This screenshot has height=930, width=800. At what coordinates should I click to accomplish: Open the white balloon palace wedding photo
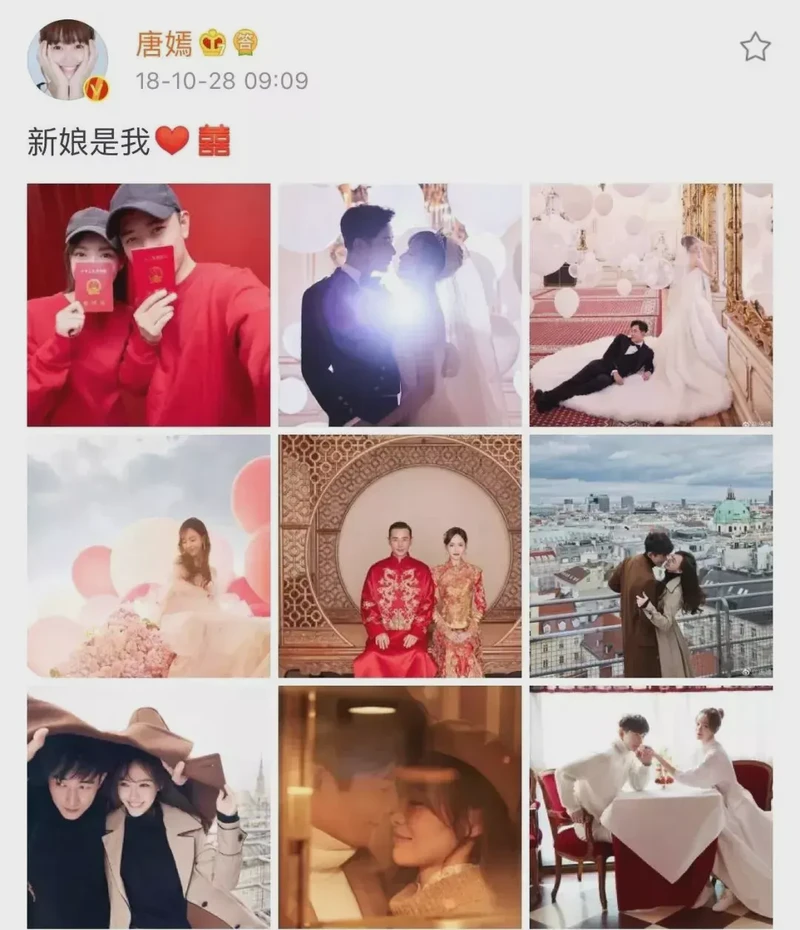tap(650, 304)
